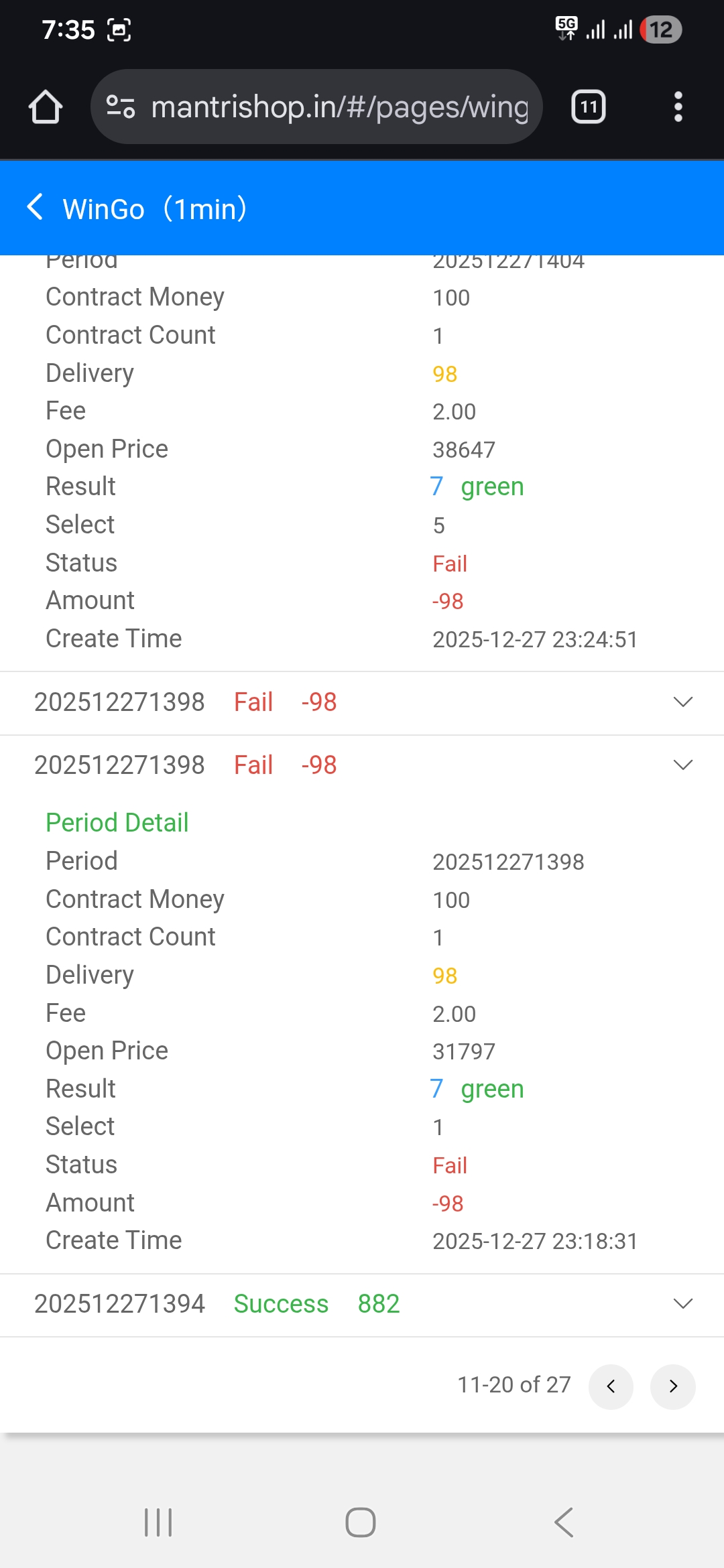Tap the system home button

point(361,1522)
